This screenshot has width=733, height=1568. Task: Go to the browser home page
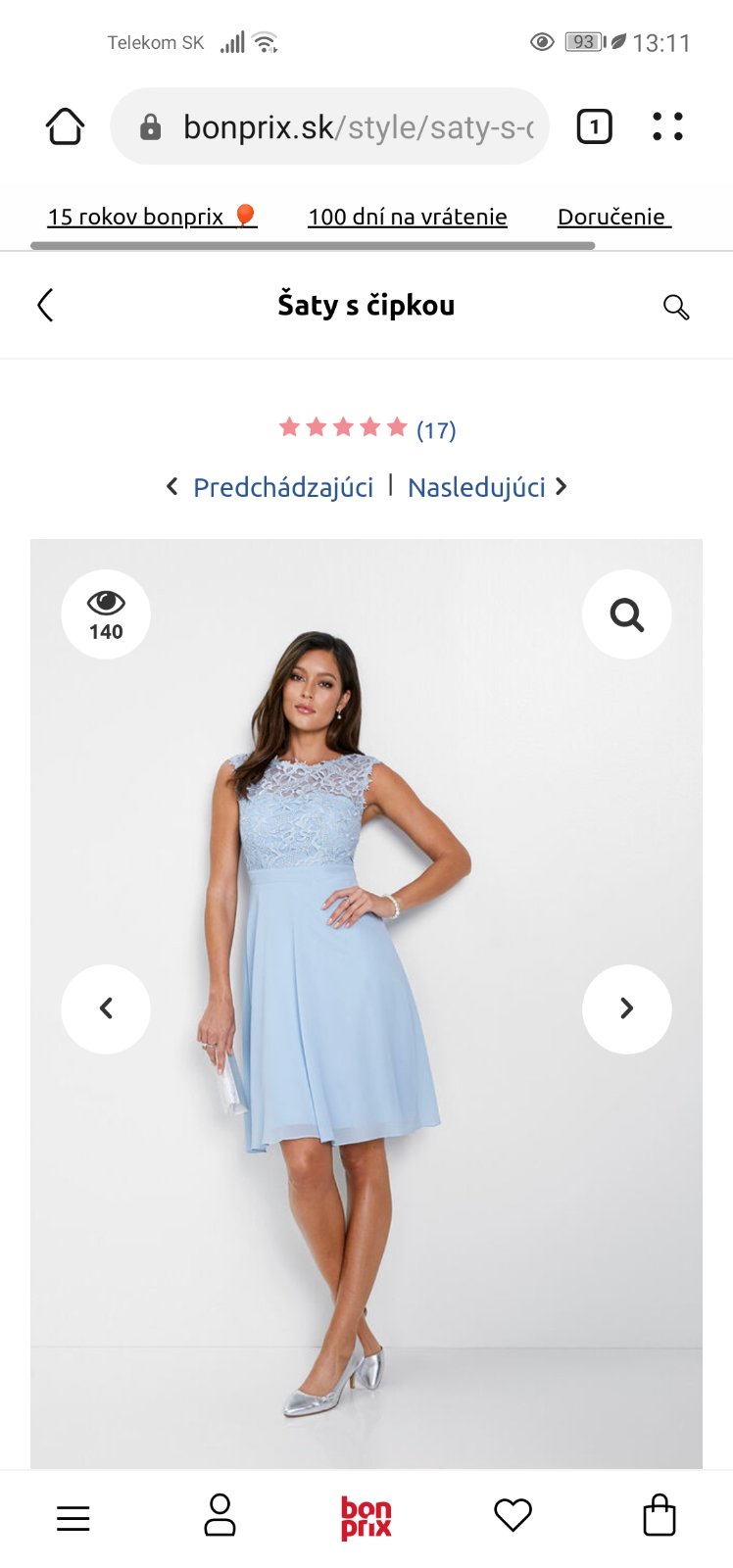[66, 126]
